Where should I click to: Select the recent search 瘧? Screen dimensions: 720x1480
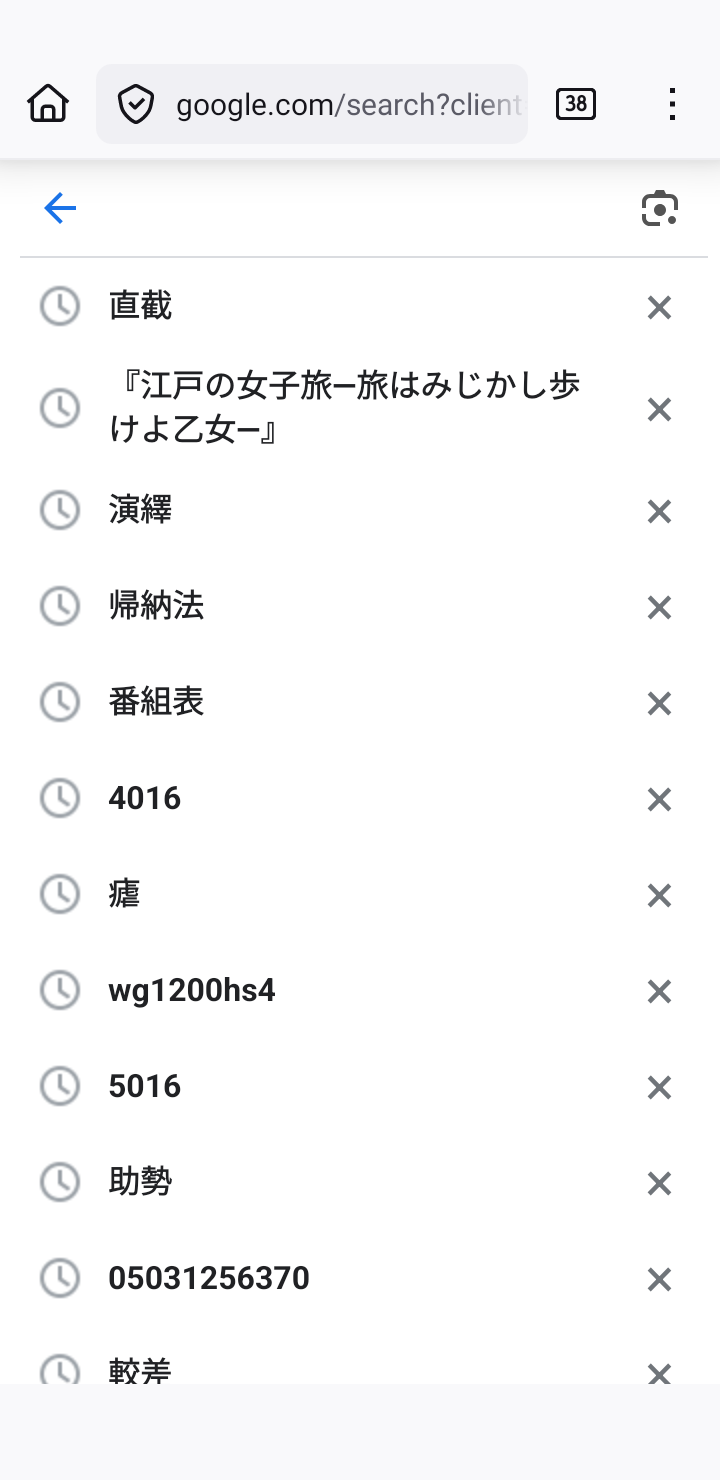[125, 894]
